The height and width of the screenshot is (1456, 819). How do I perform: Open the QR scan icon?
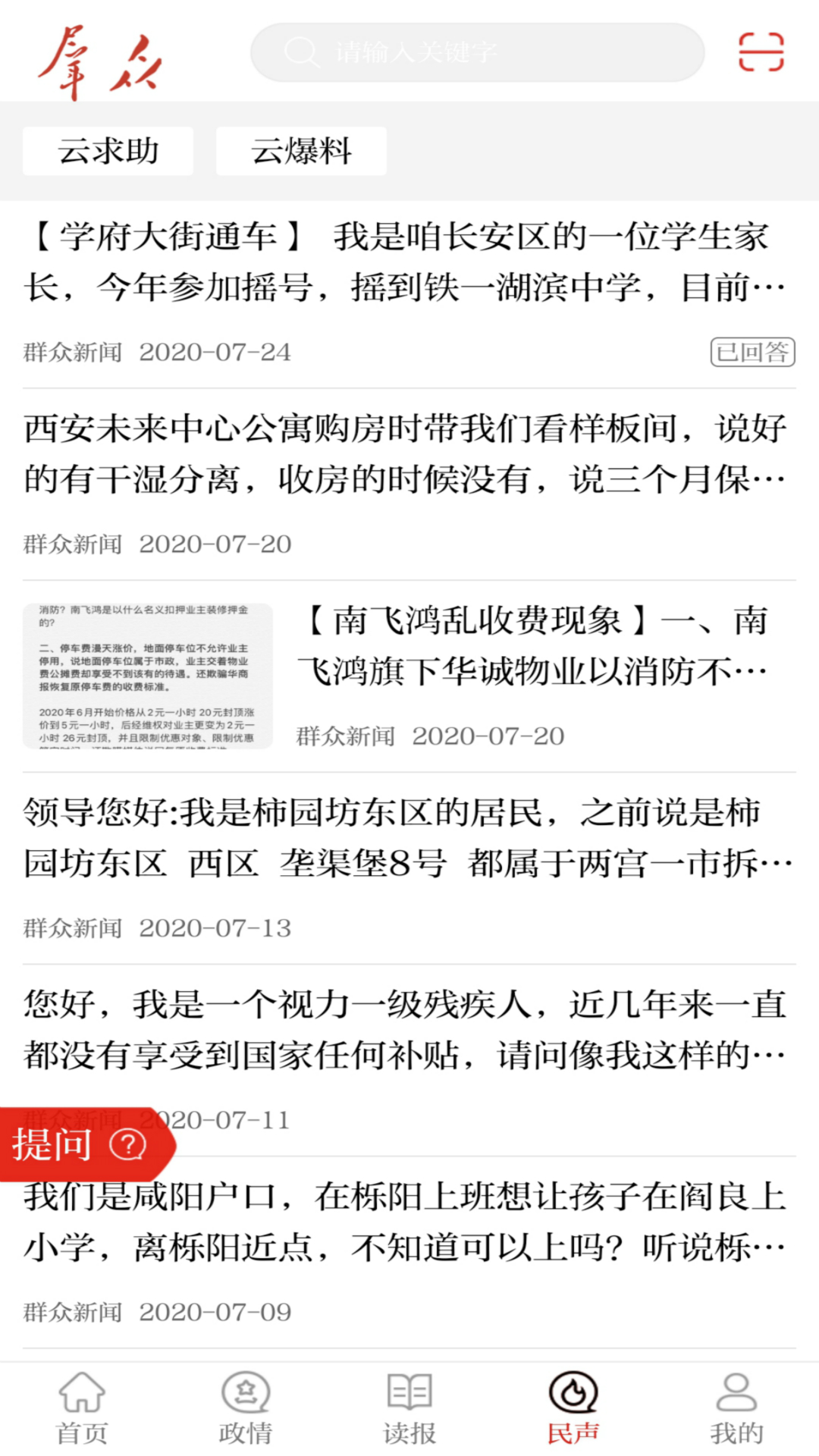761,52
